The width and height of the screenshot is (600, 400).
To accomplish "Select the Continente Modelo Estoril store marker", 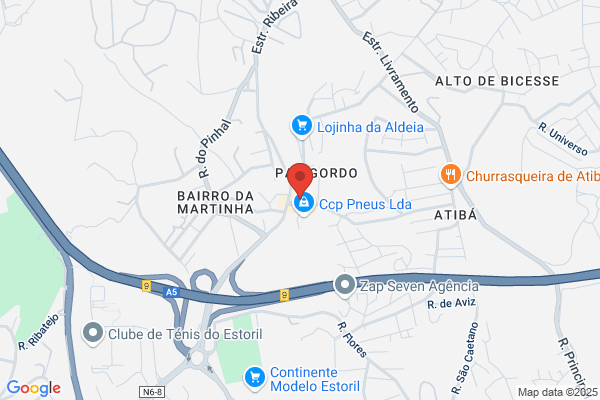I will click(254, 378).
